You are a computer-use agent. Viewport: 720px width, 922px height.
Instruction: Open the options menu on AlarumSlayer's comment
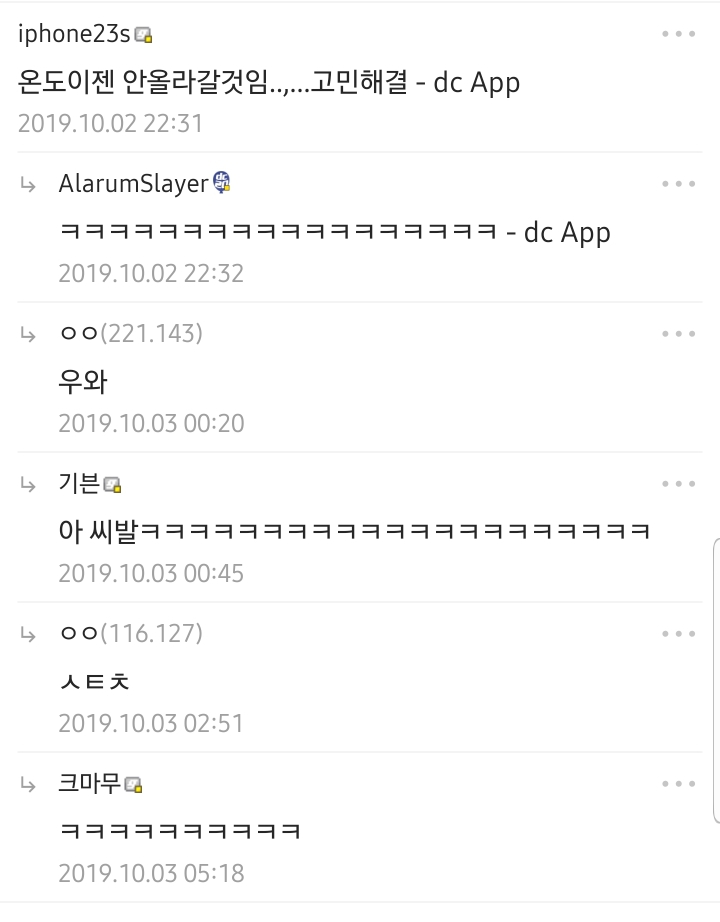pyautogui.click(x=679, y=183)
